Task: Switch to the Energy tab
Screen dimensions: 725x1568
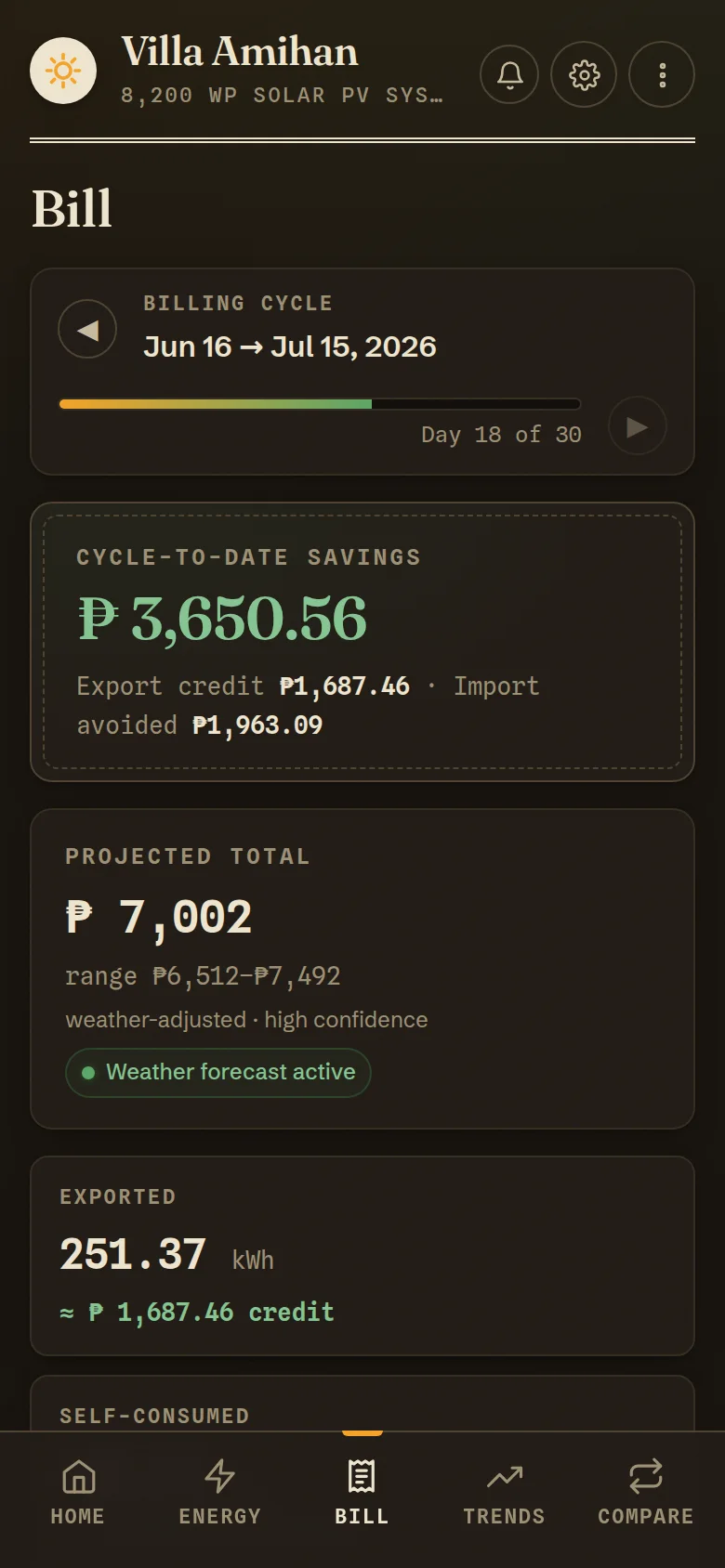Action: 220,1493
